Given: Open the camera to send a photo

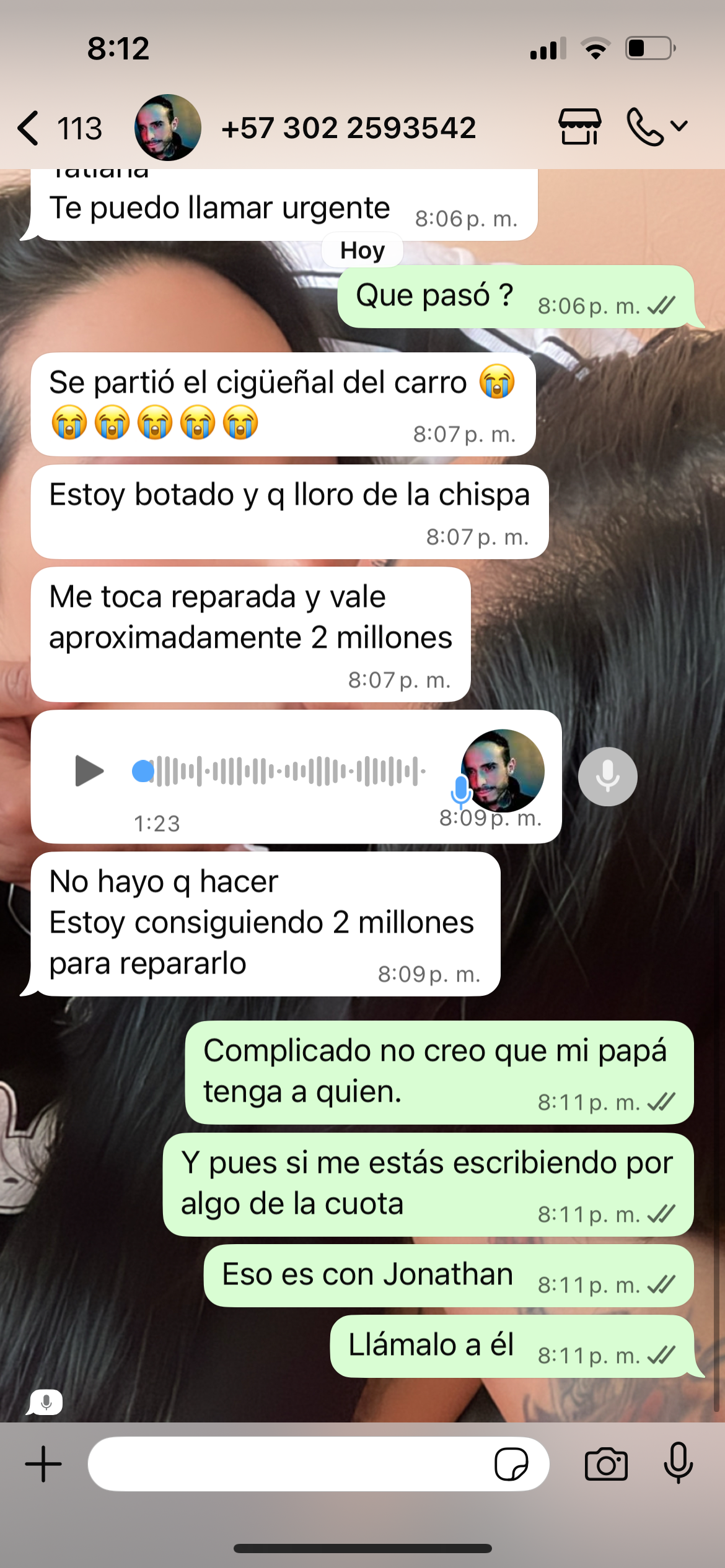Looking at the screenshot, I should (x=606, y=1464).
